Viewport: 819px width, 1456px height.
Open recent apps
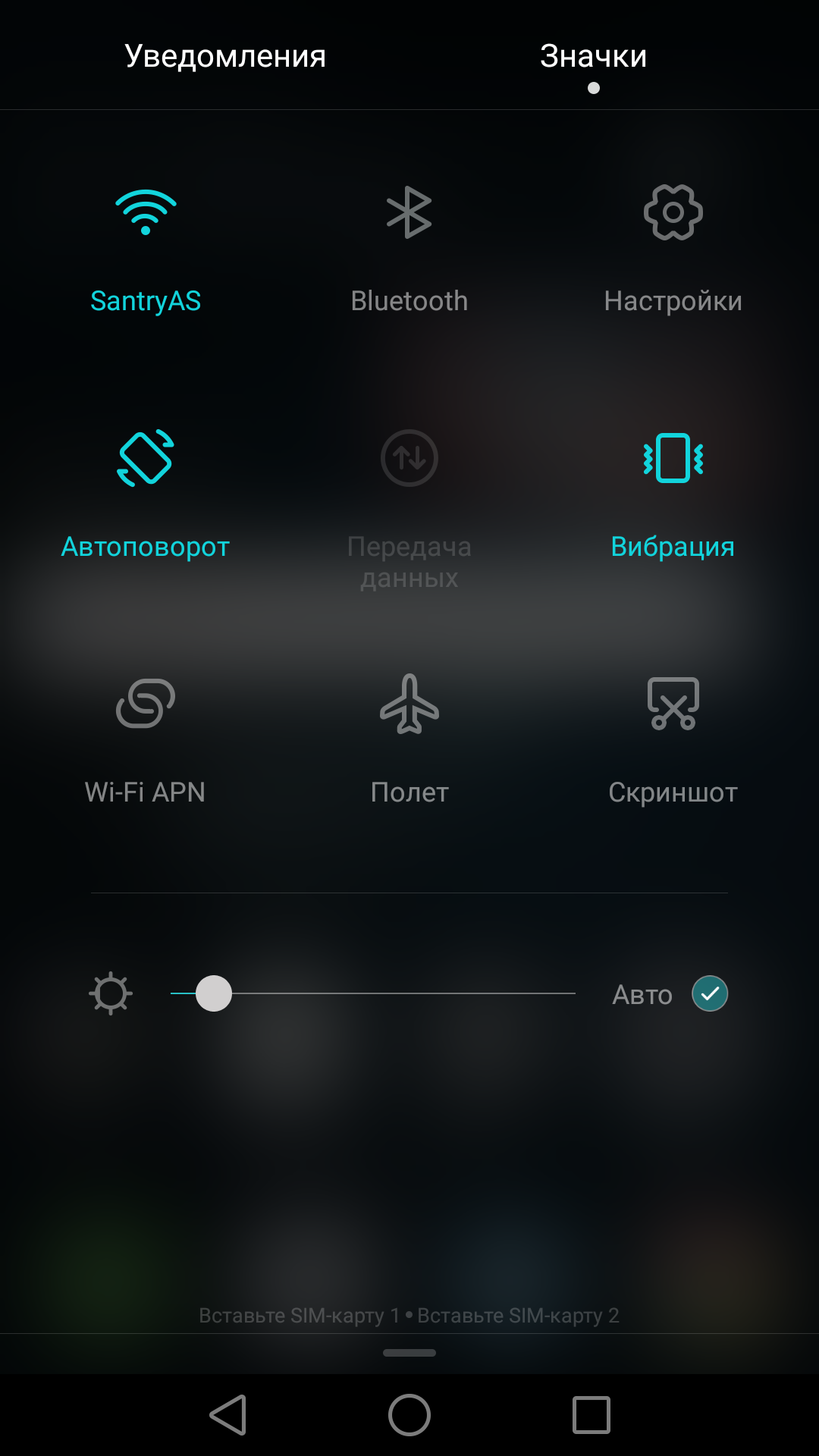pos(591,1415)
